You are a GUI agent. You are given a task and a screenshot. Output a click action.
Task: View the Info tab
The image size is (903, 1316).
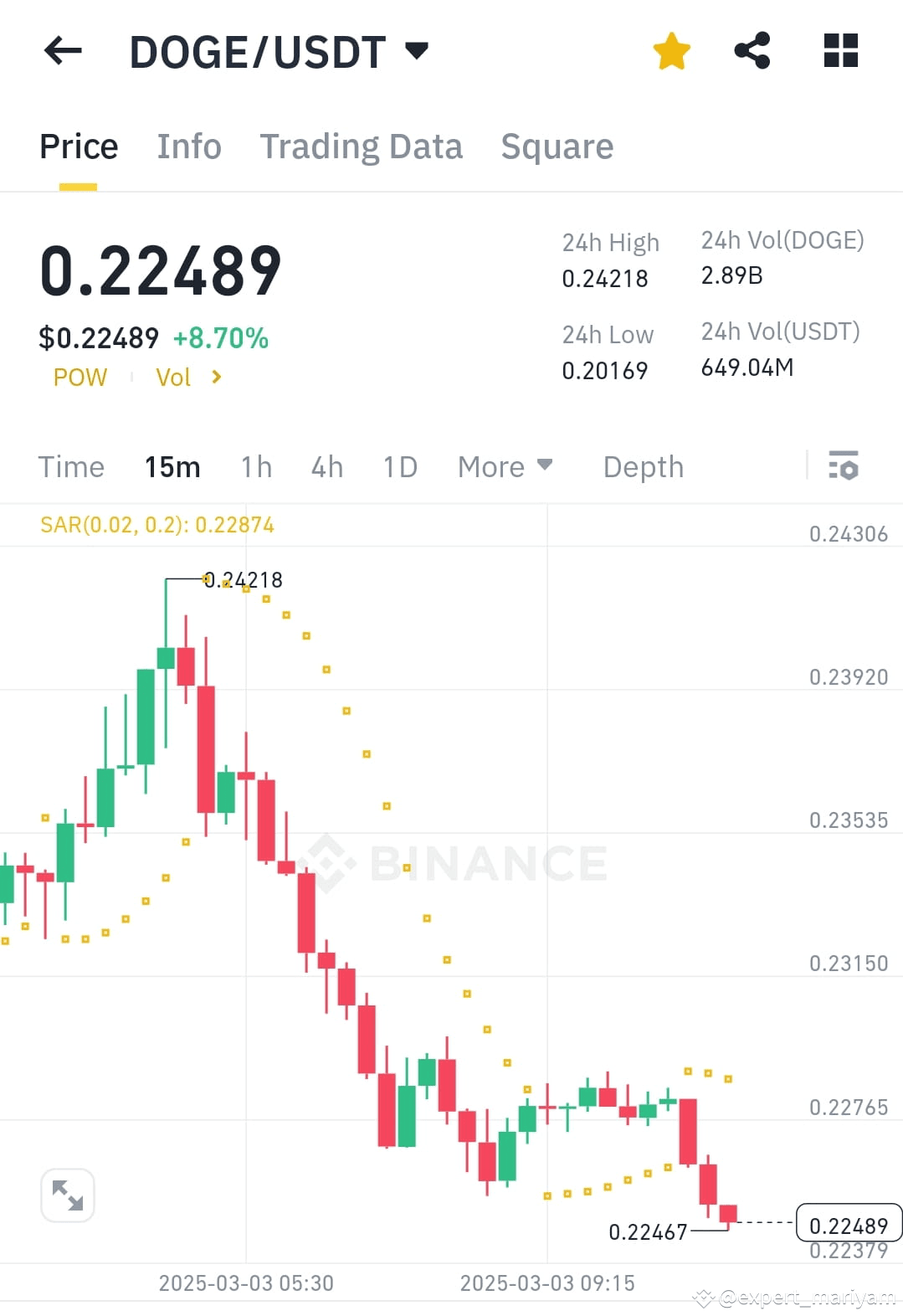tap(188, 146)
